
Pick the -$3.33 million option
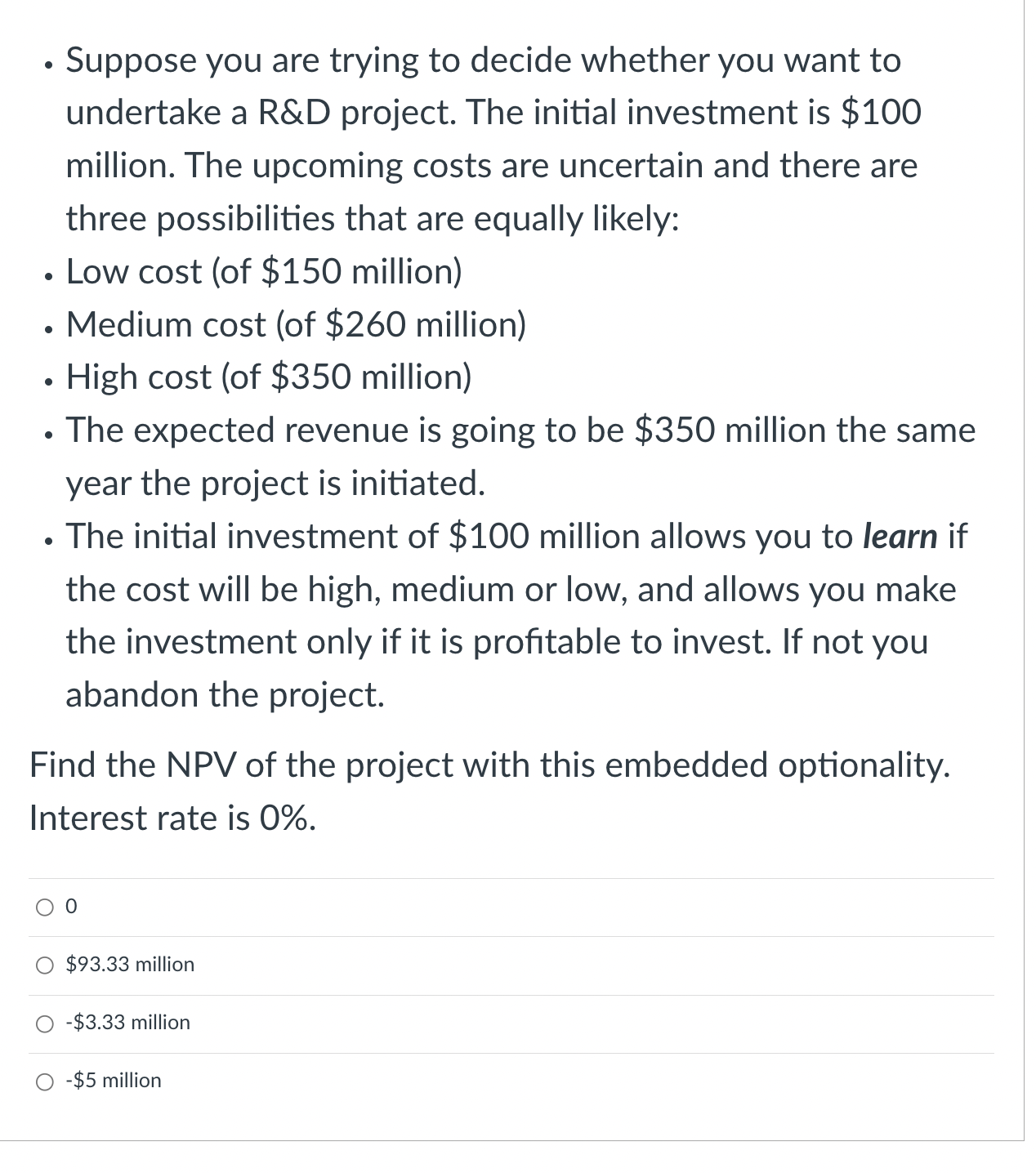click(x=44, y=1023)
